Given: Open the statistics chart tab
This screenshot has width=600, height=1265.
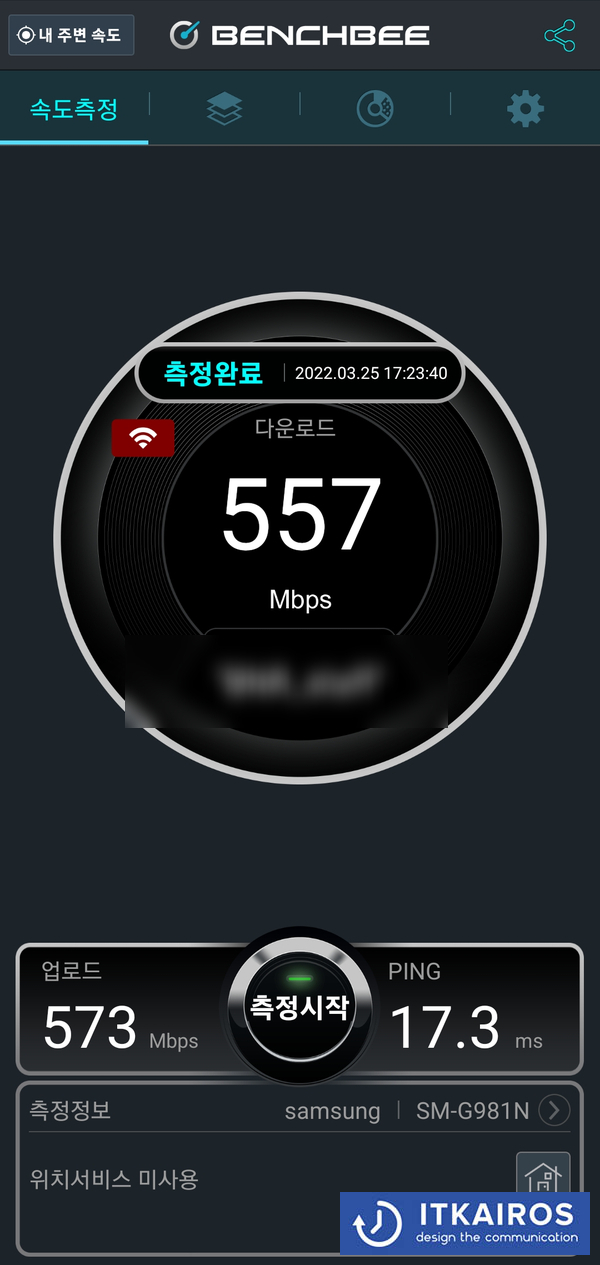Looking at the screenshot, I should [x=375, y=108].
